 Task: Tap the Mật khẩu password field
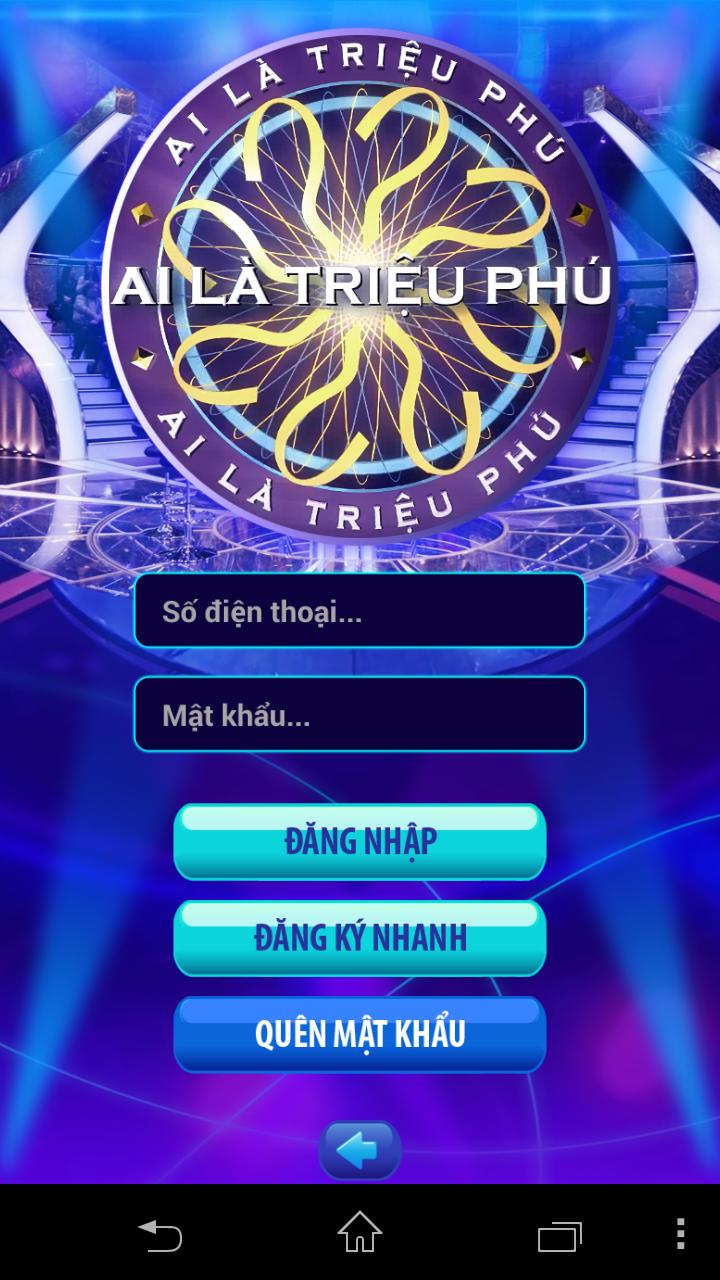tap(359, 714)
